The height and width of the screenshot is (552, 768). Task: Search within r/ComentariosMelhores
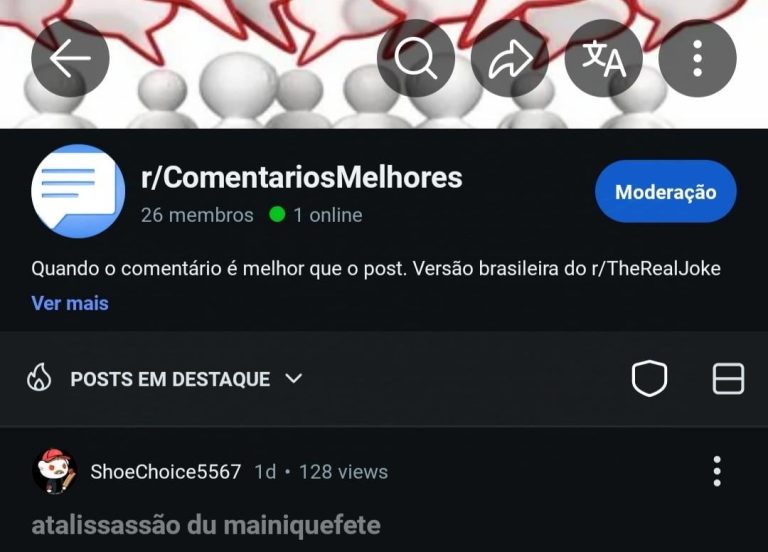pos(415,58)
